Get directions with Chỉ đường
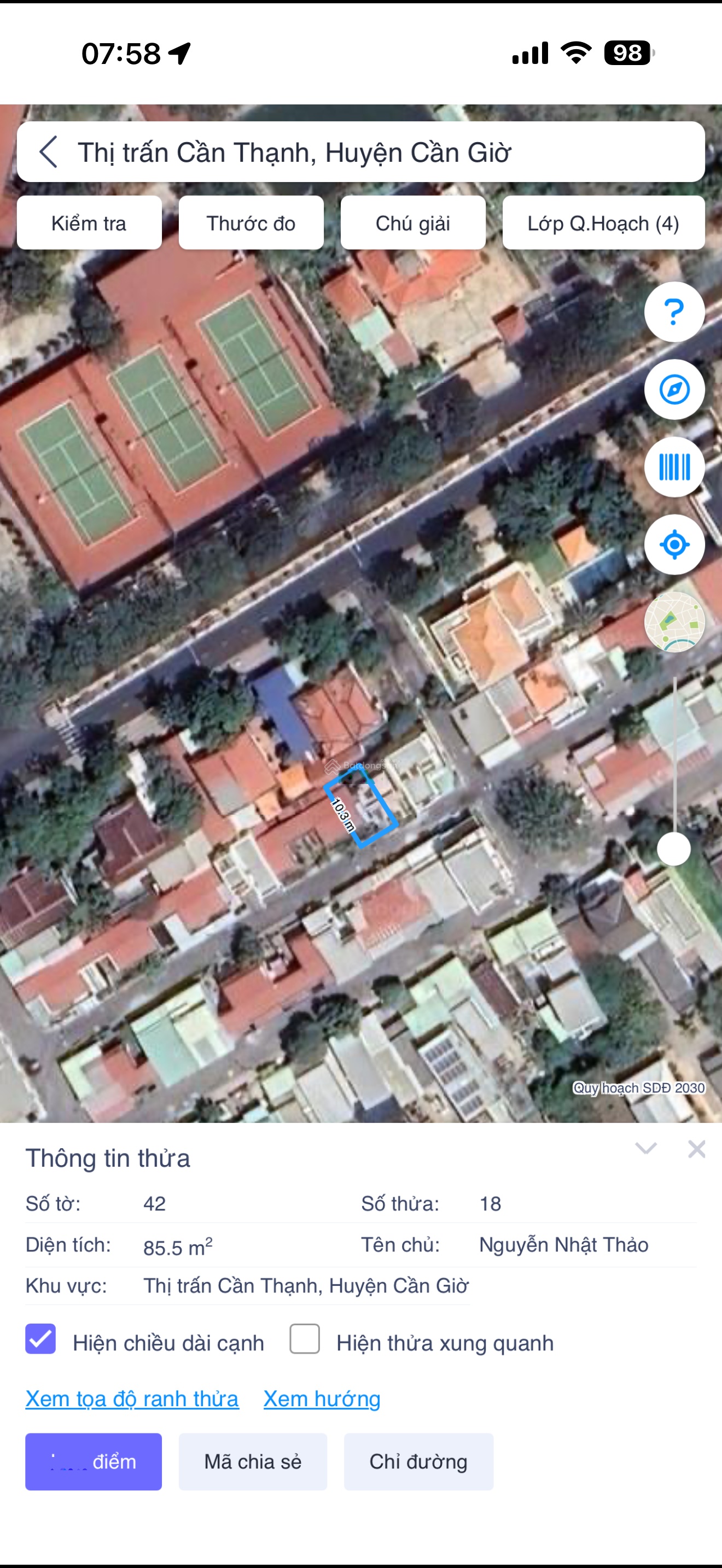 [418, 1461]
